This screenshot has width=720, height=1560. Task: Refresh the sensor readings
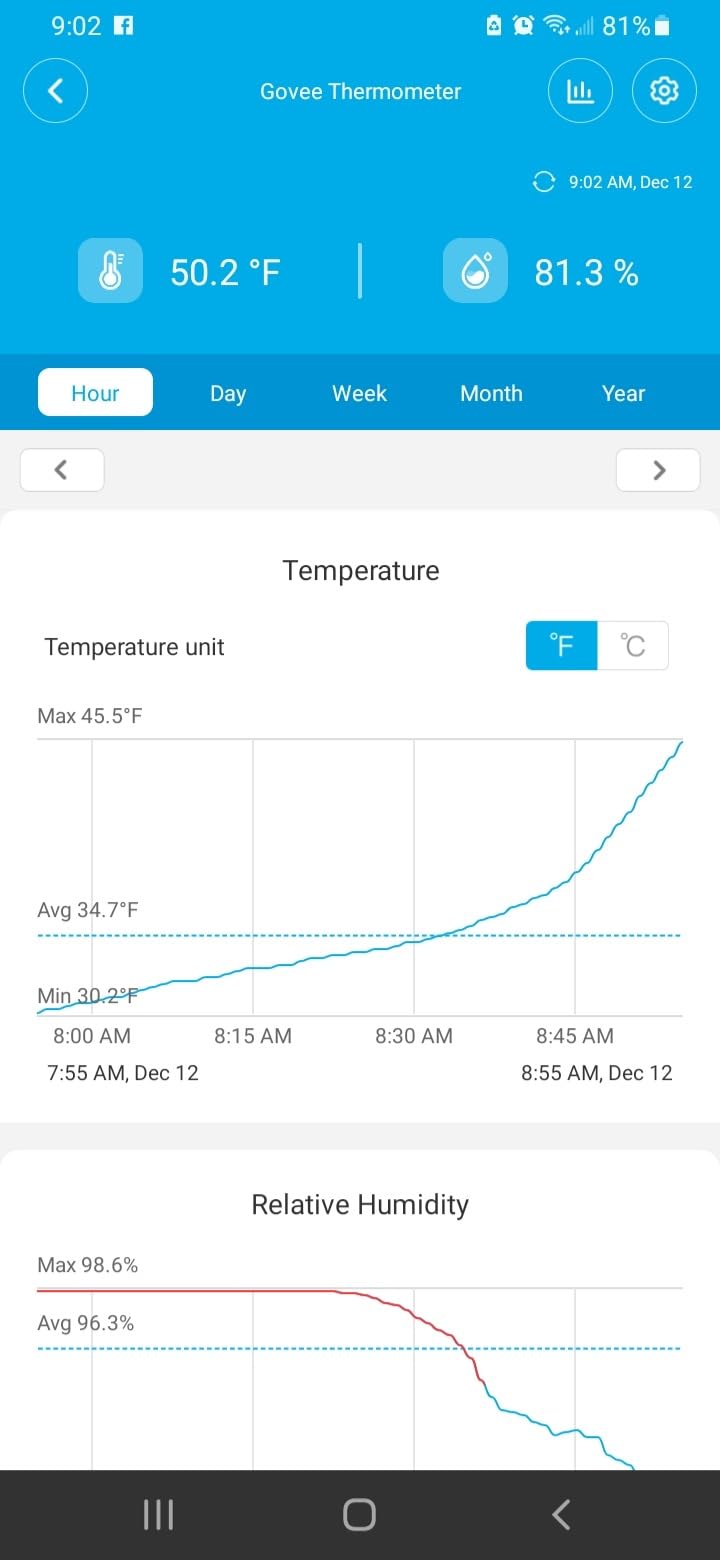tap(544, 182)
